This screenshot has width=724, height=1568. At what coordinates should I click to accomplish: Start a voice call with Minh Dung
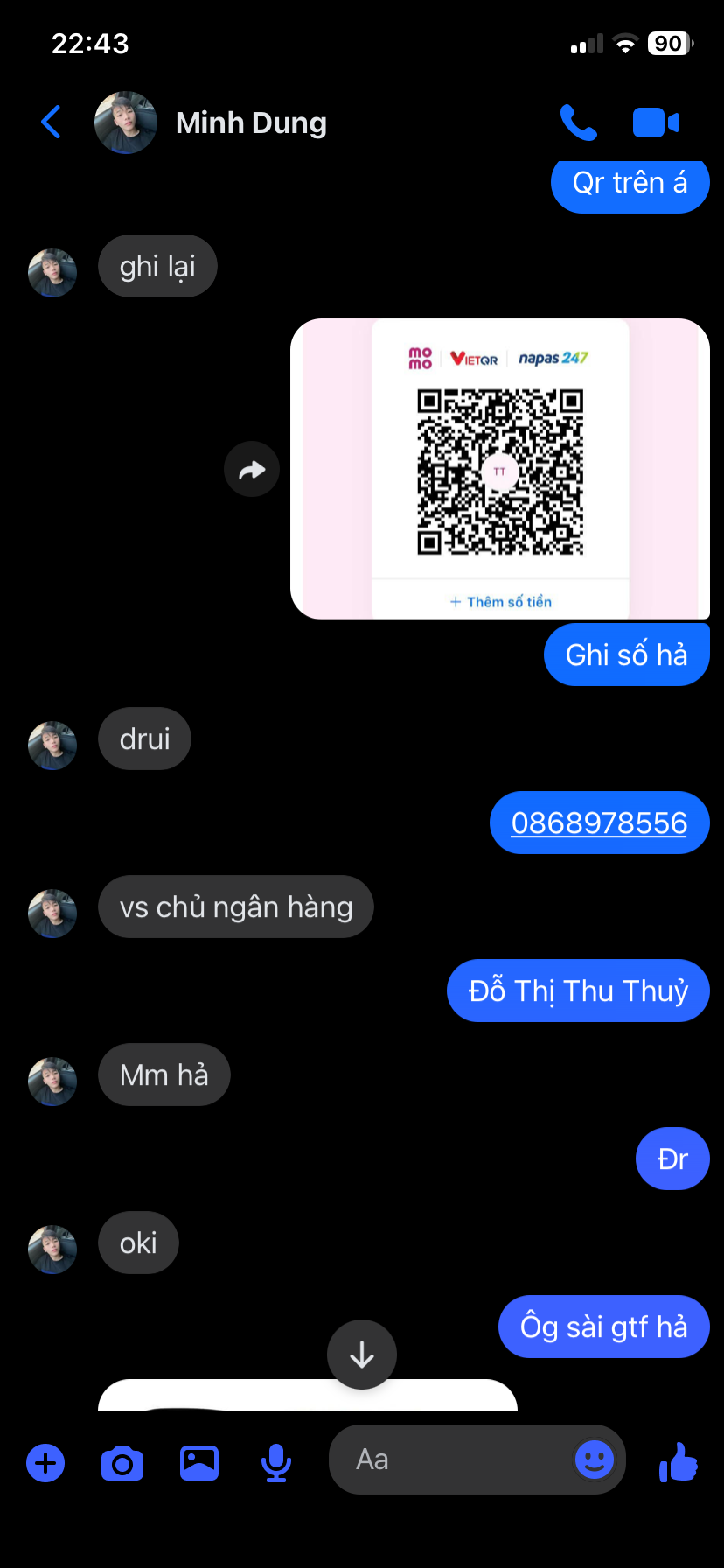click(578, 122)
